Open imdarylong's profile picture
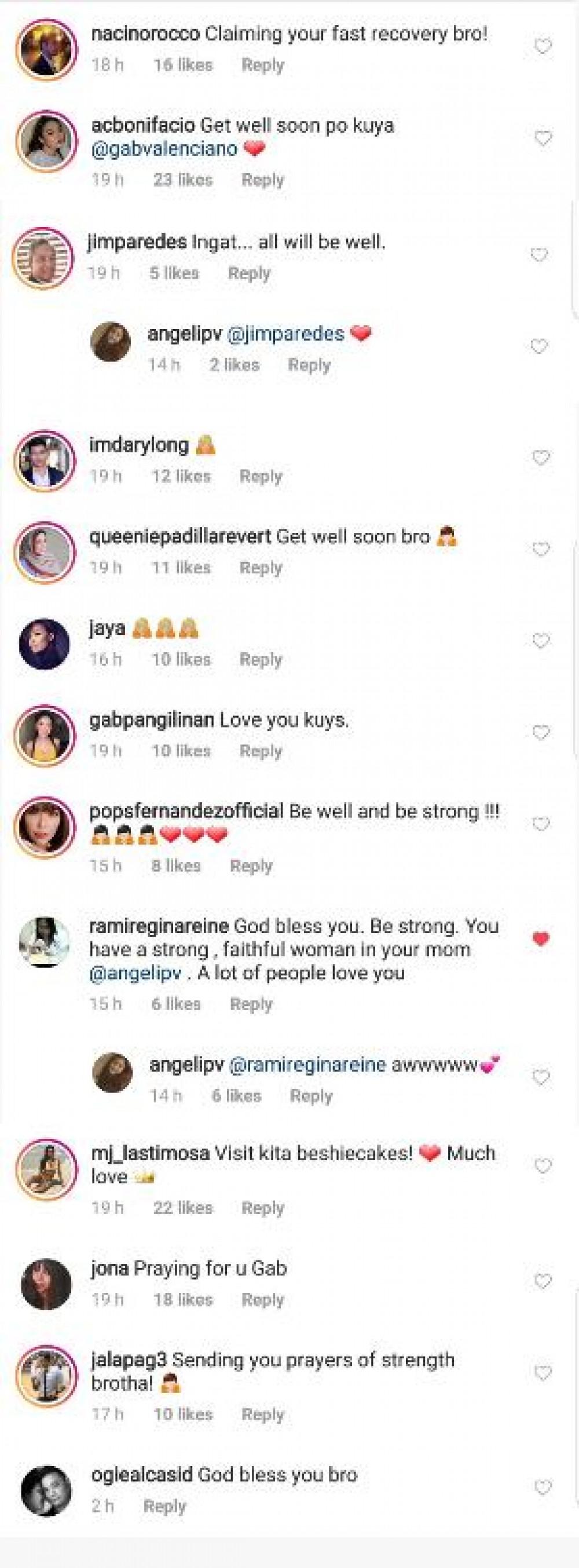 (45, 460)
